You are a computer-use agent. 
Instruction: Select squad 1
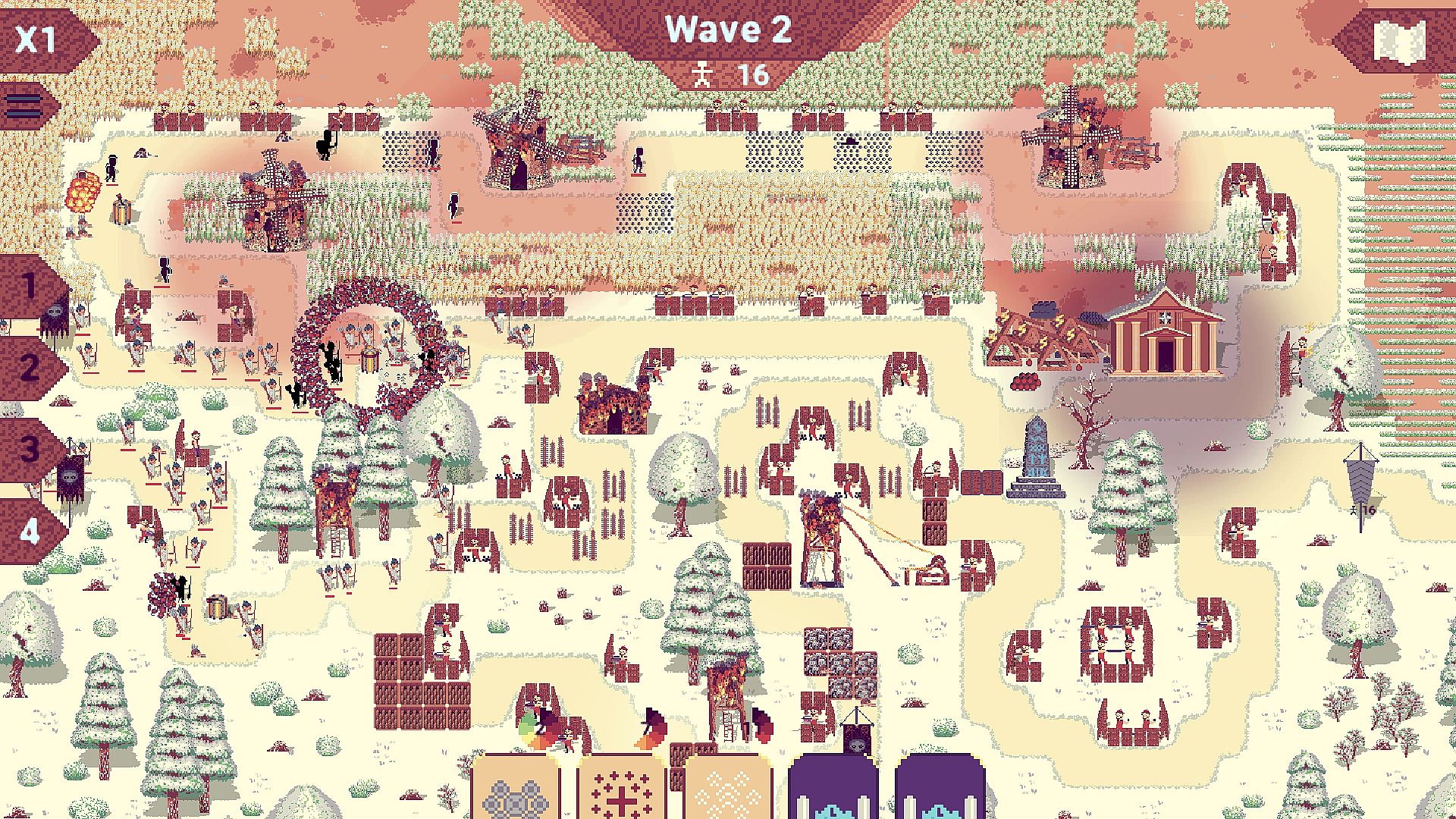[x=29, y=288]
